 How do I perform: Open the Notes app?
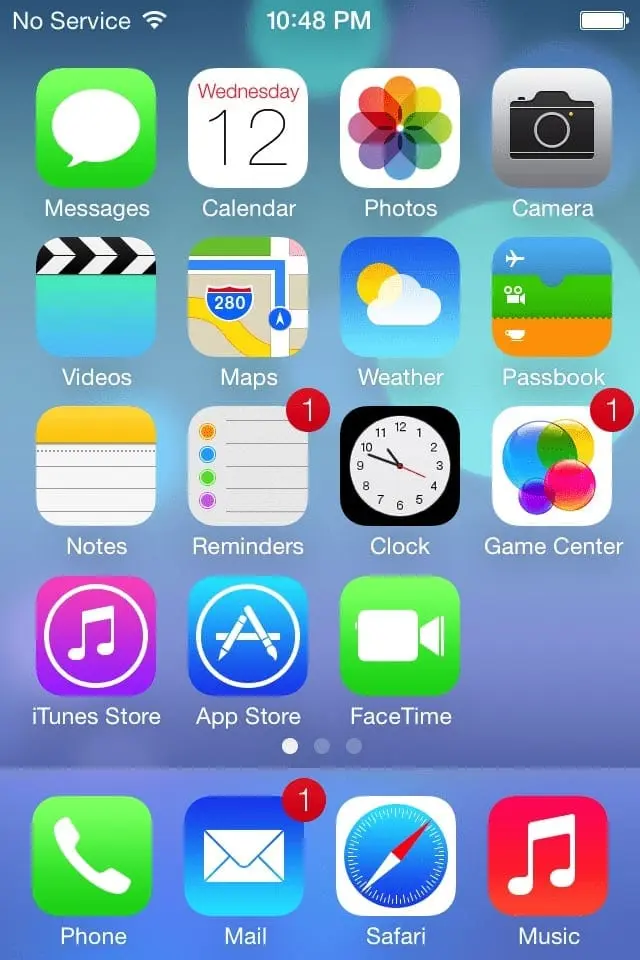coord(96,466)
